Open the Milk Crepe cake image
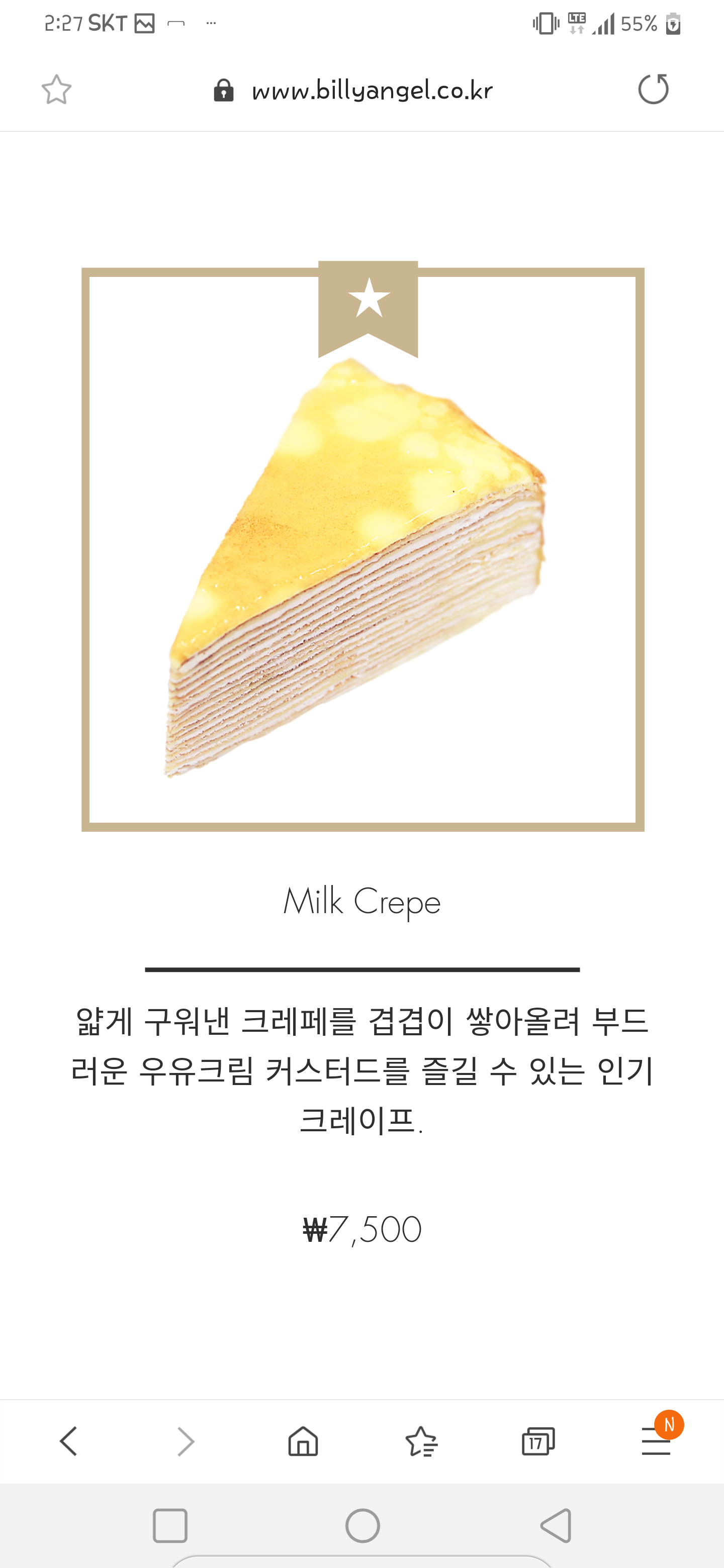This screenshot has width=724, height=1568. (363, 549)
